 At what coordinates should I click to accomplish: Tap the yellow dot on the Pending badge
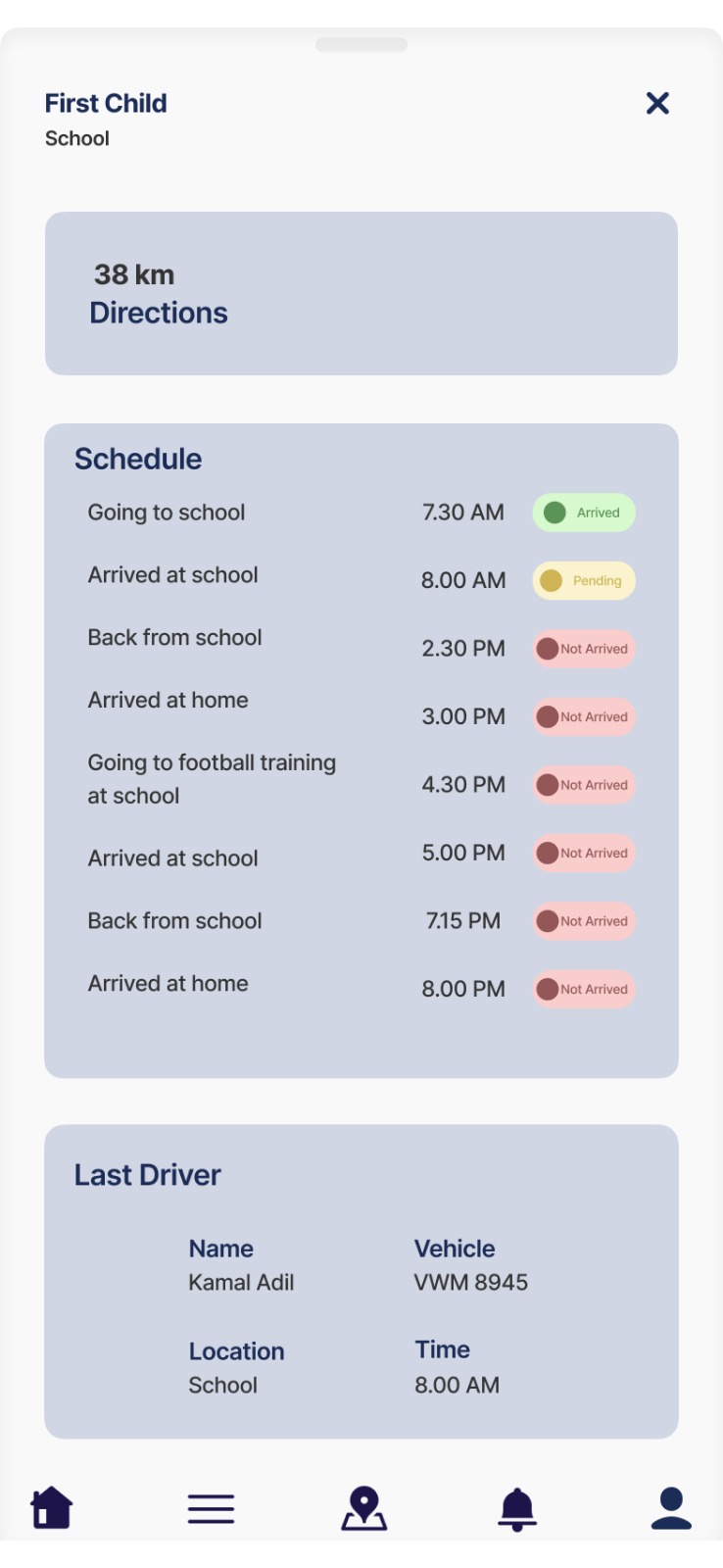pyautogui.click(x=552, y=580)
